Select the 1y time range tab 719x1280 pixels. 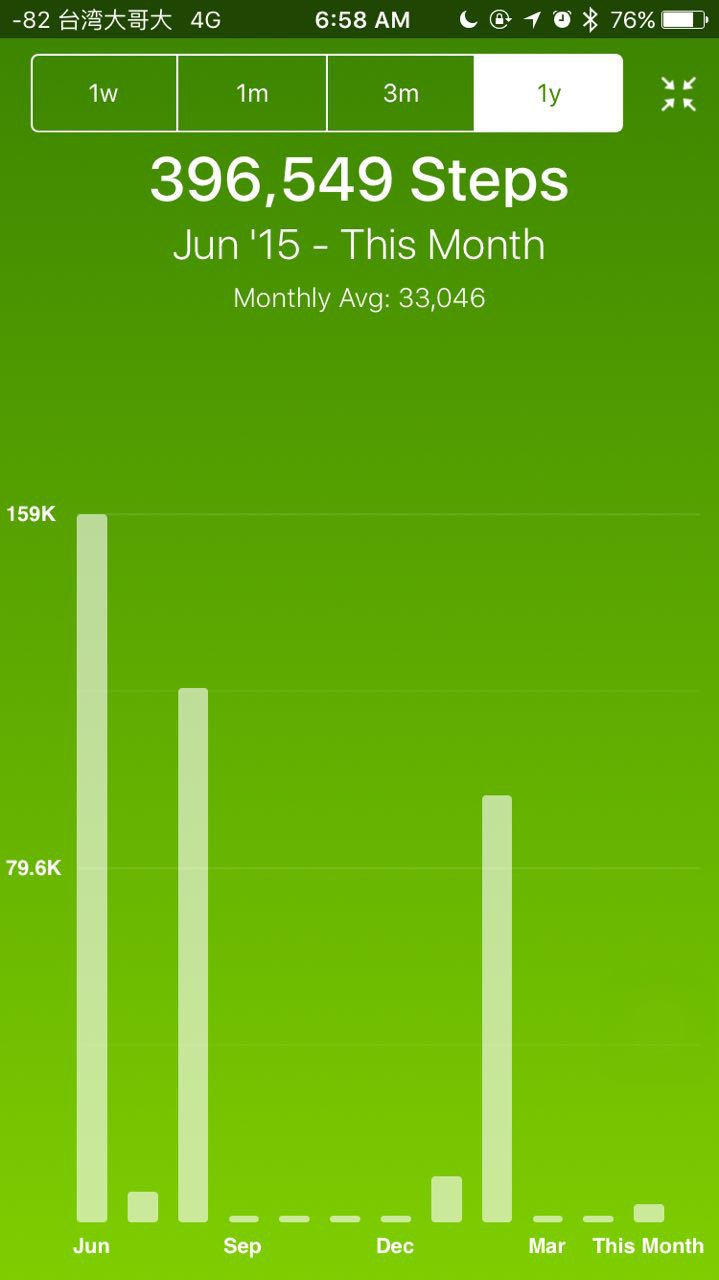[x=548, y=93]
